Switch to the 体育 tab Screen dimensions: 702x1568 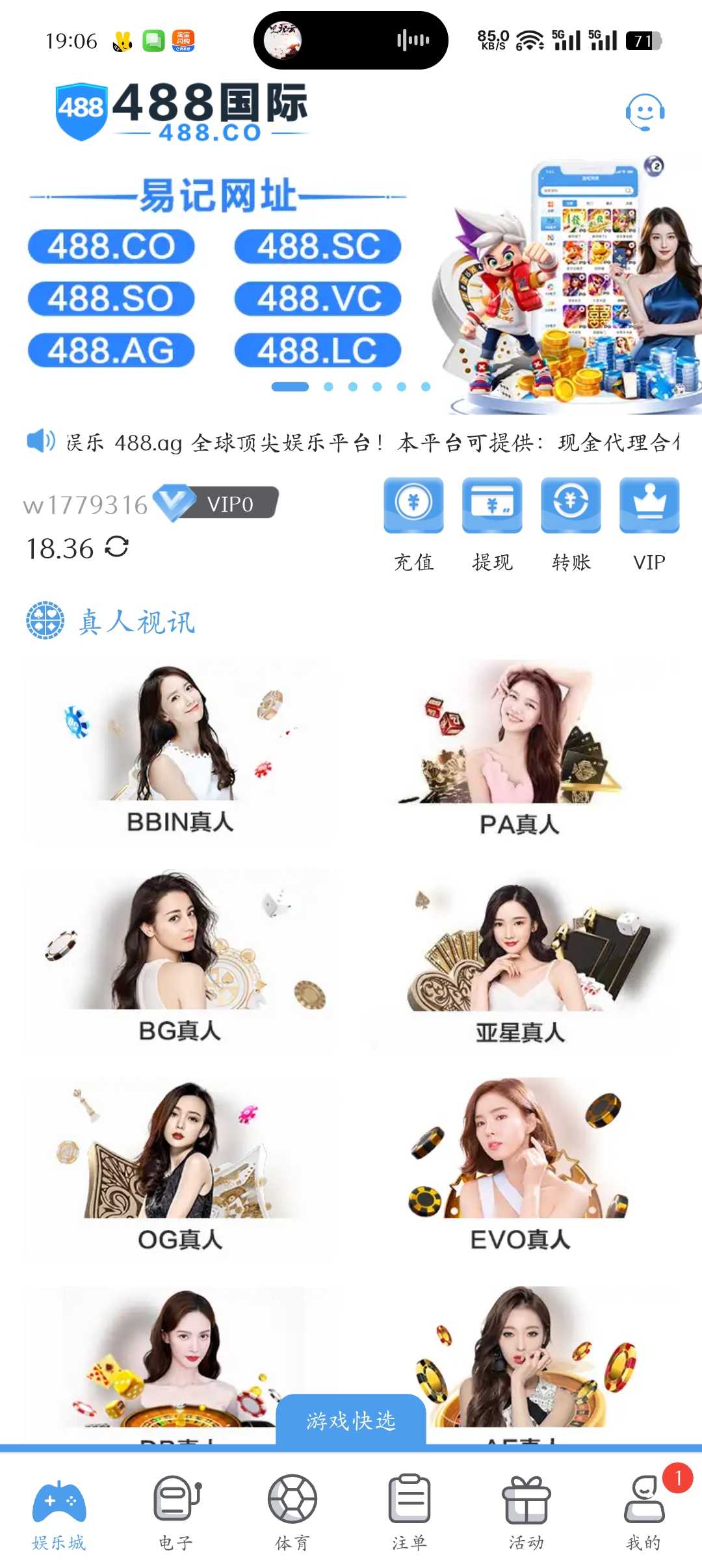[292, 1511]
